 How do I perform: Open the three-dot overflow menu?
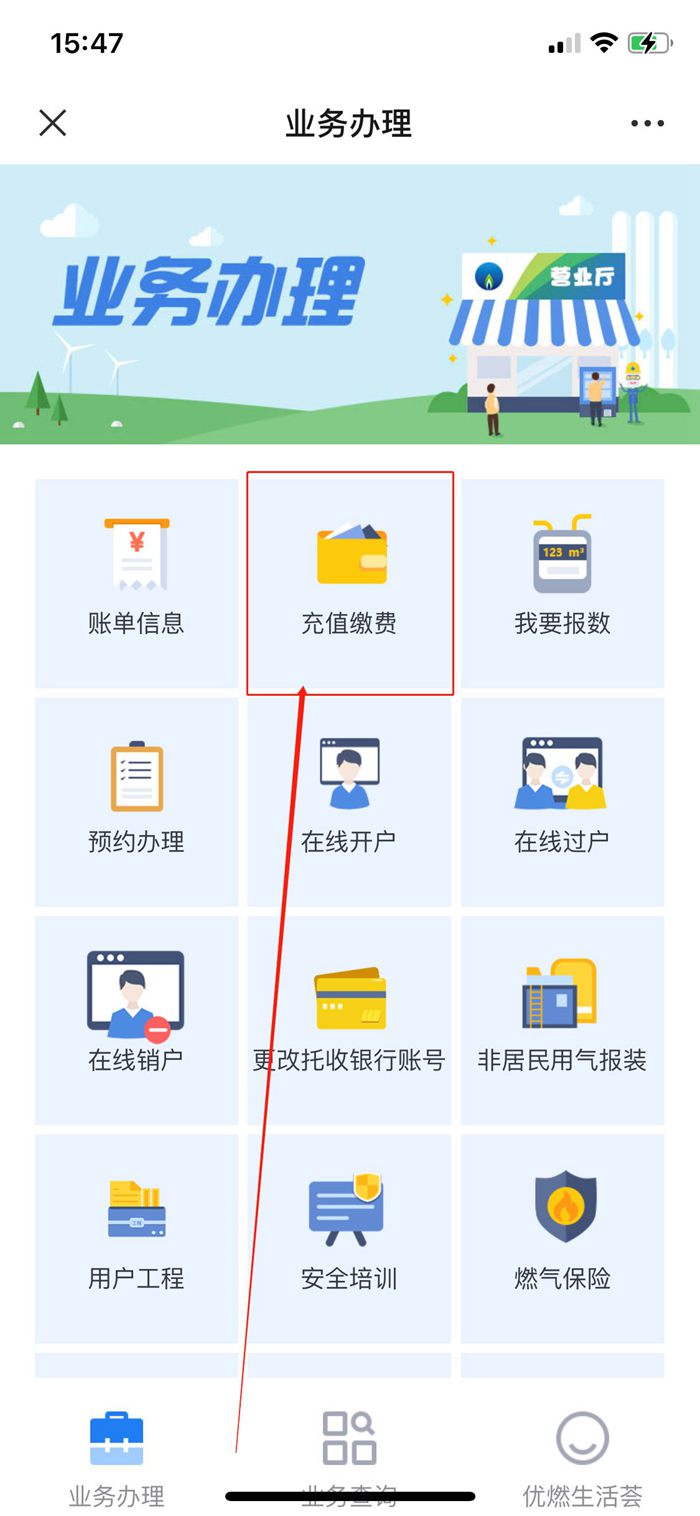[x=647, y=123]
